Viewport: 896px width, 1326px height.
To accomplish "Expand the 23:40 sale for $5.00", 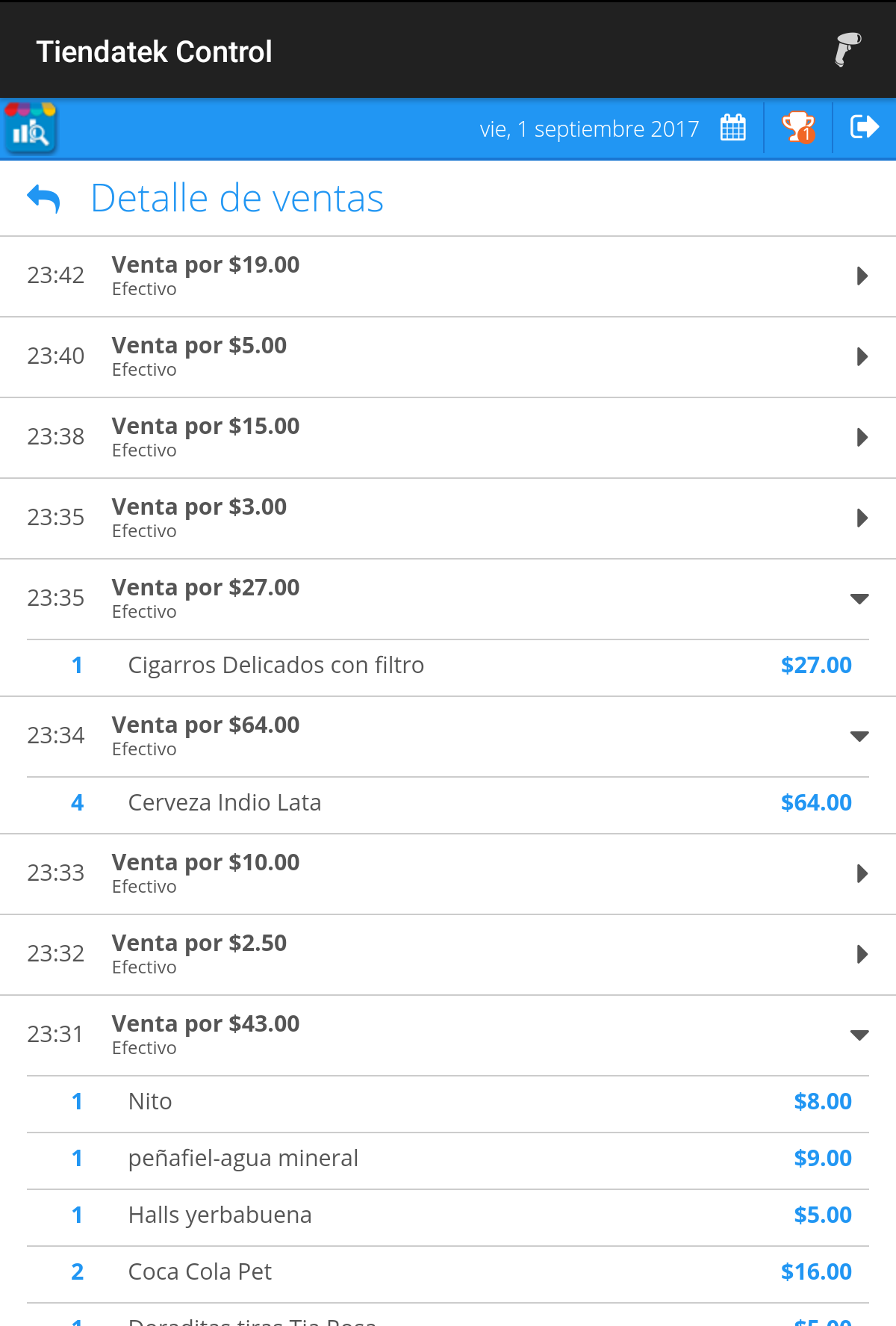I will [862, 357].
